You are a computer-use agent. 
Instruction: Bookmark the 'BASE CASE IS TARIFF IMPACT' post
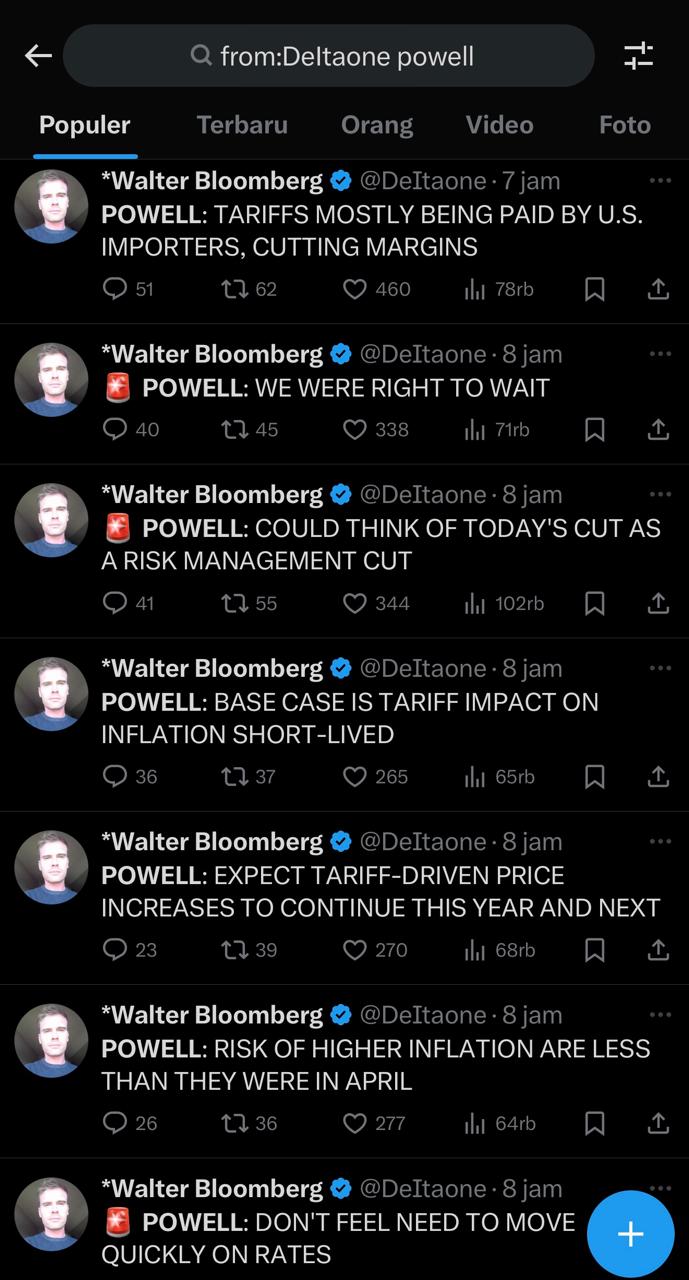tap(594, 776)
